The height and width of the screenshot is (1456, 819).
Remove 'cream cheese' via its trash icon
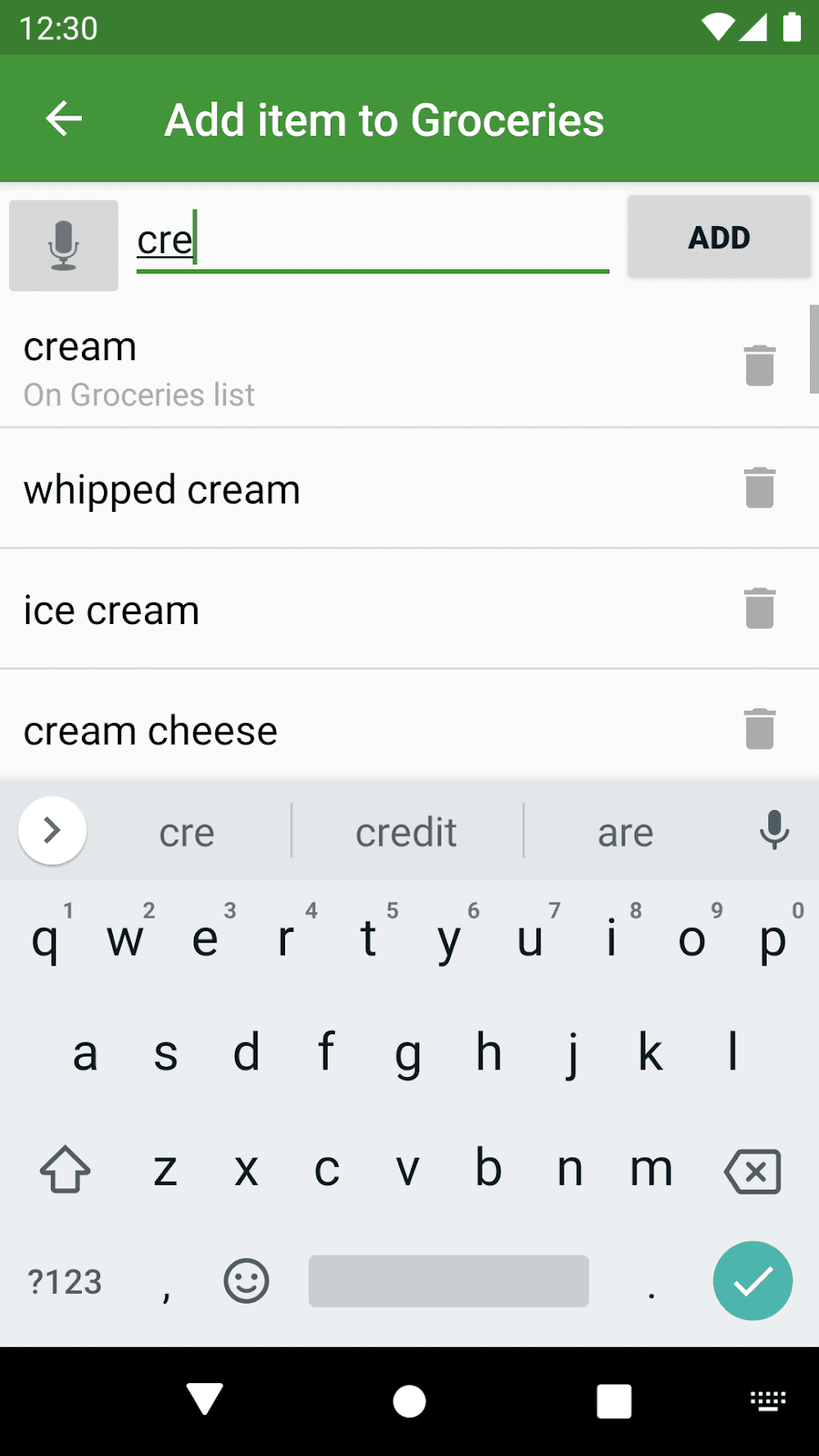[x=759, y=728]
